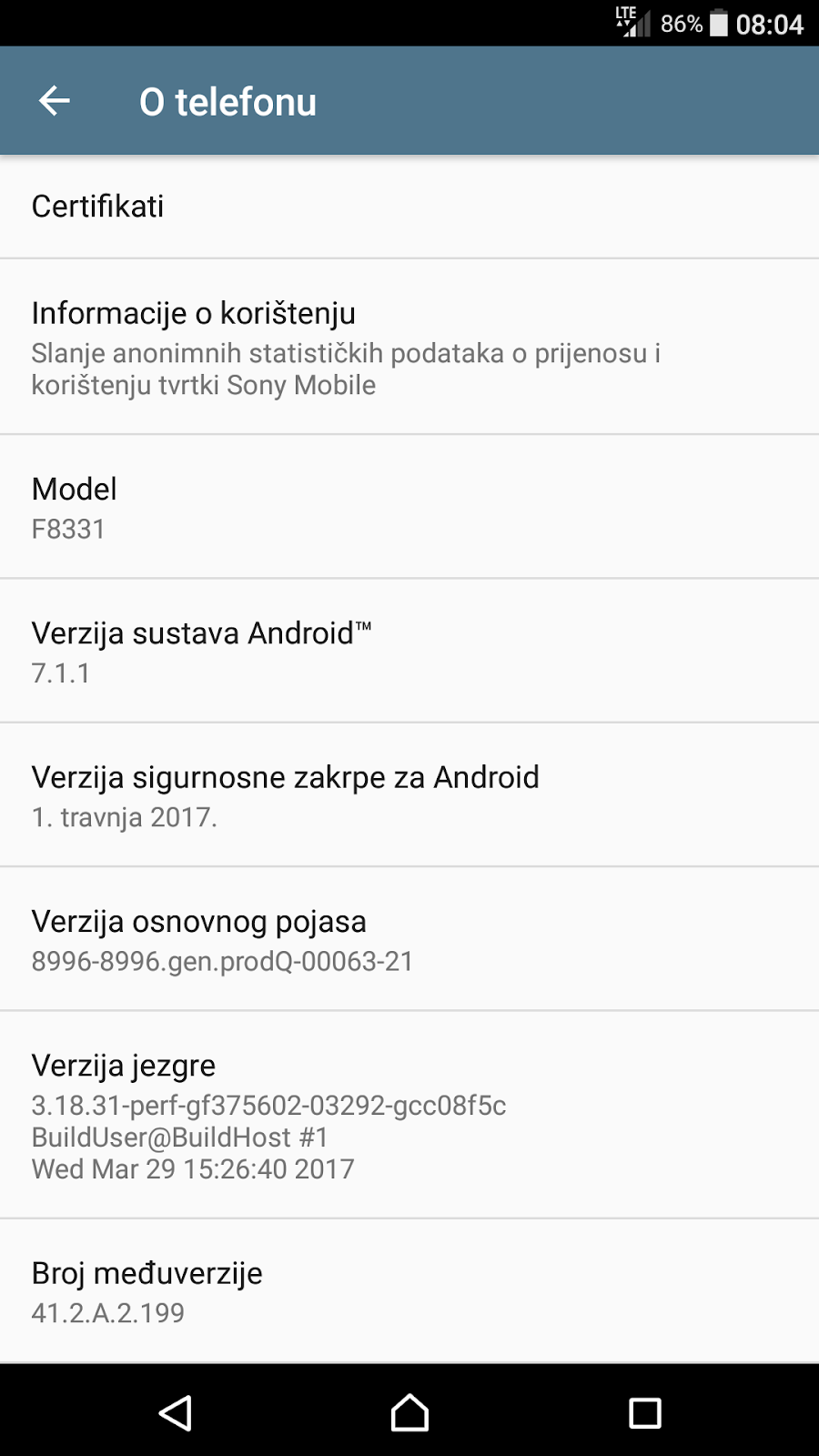Open Verzija sigurnosne zakrpe za Android
The image size is (819, 1456).
409,795
